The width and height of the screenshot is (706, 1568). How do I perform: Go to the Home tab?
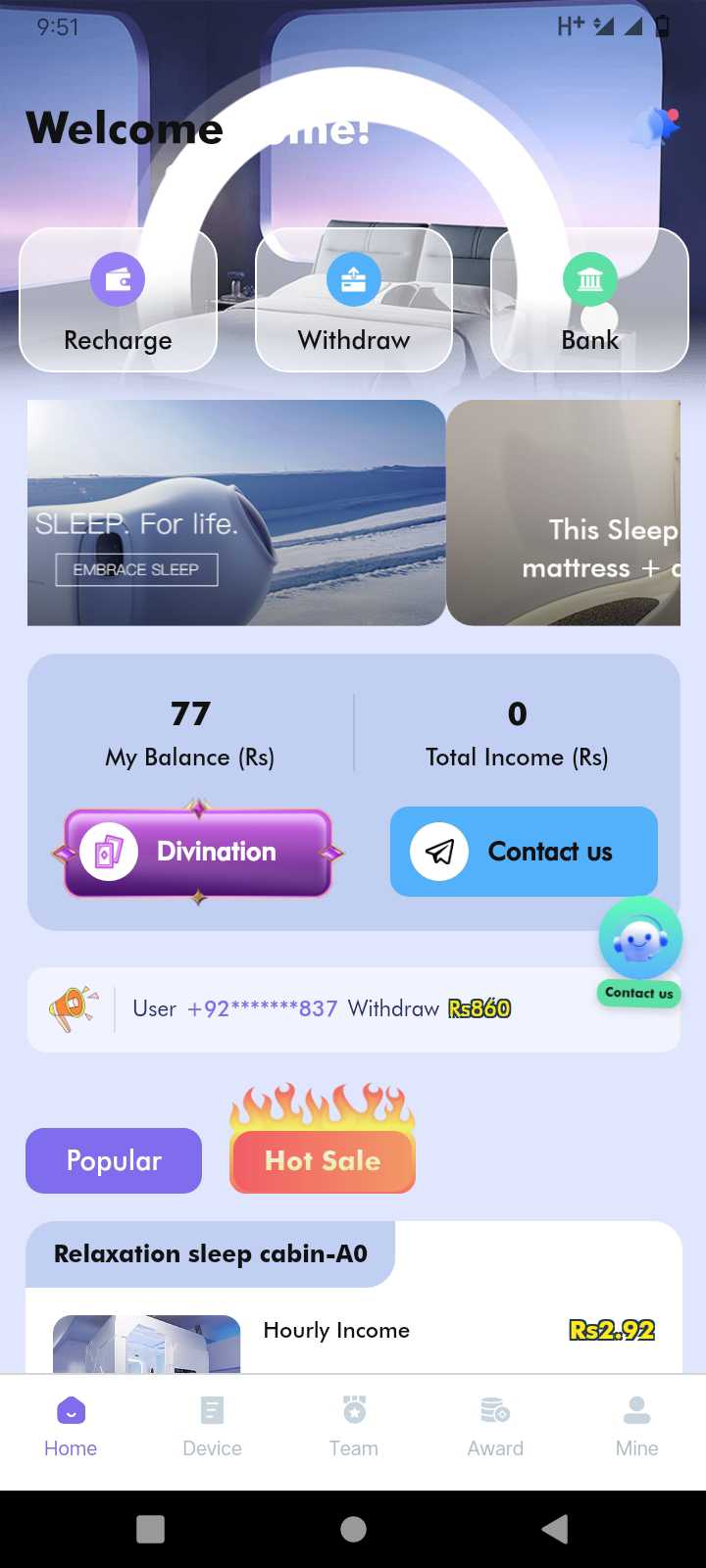tap(71, 1428)
